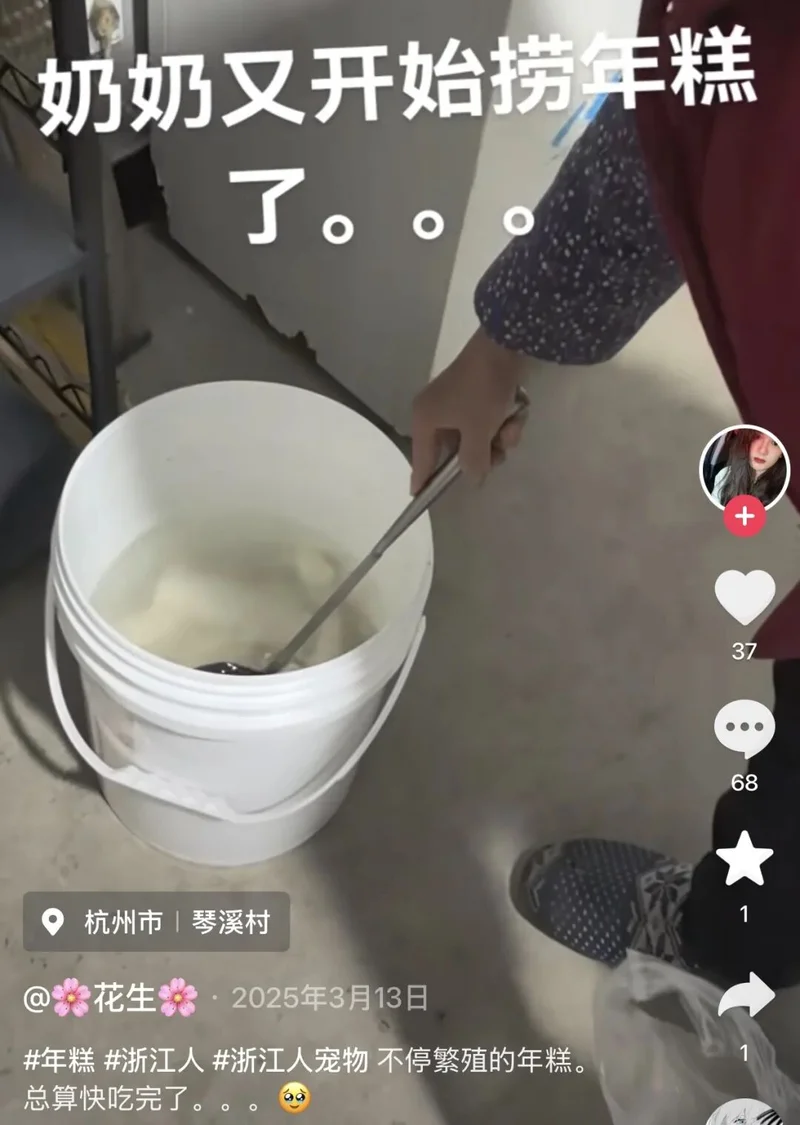Open the 杭州市 琴溪村 location tag
800x1125 pixels.
pos(157,921)
